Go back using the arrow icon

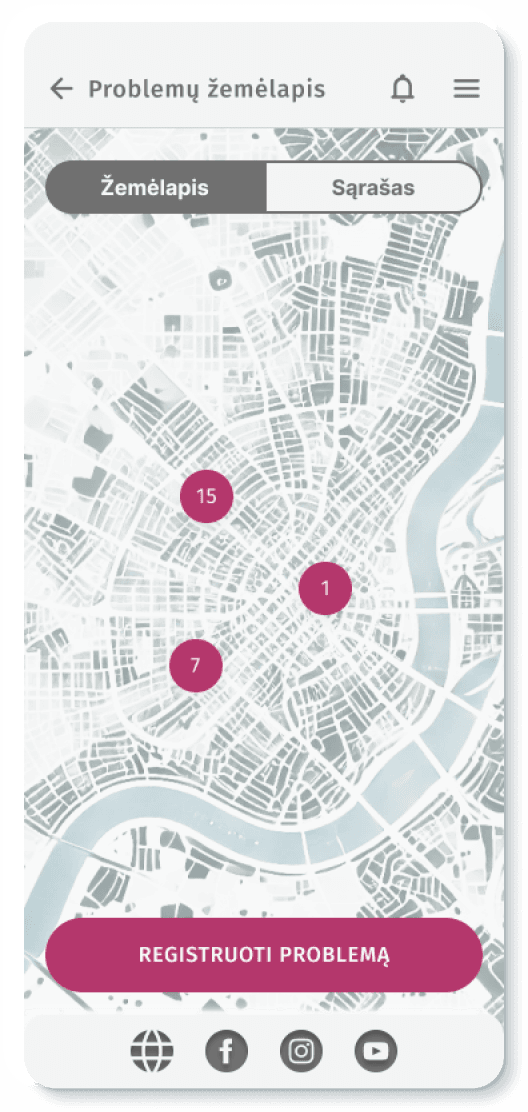click(x=62, y=89)
